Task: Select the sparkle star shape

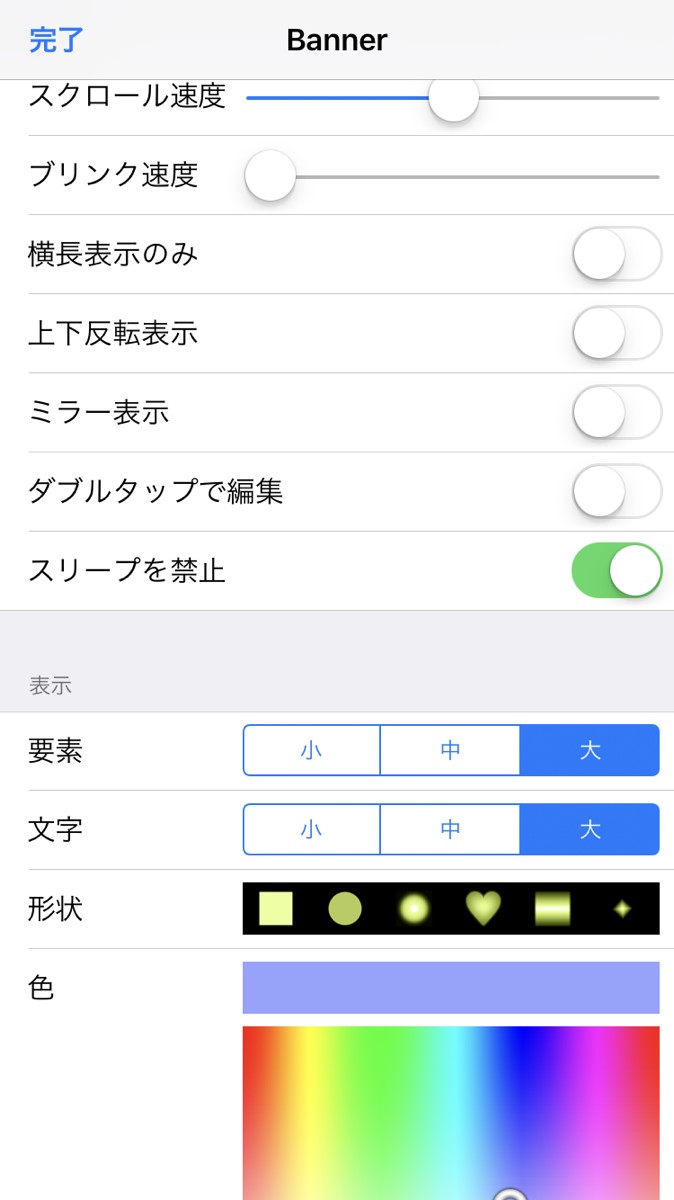Action: pos(622,908)
